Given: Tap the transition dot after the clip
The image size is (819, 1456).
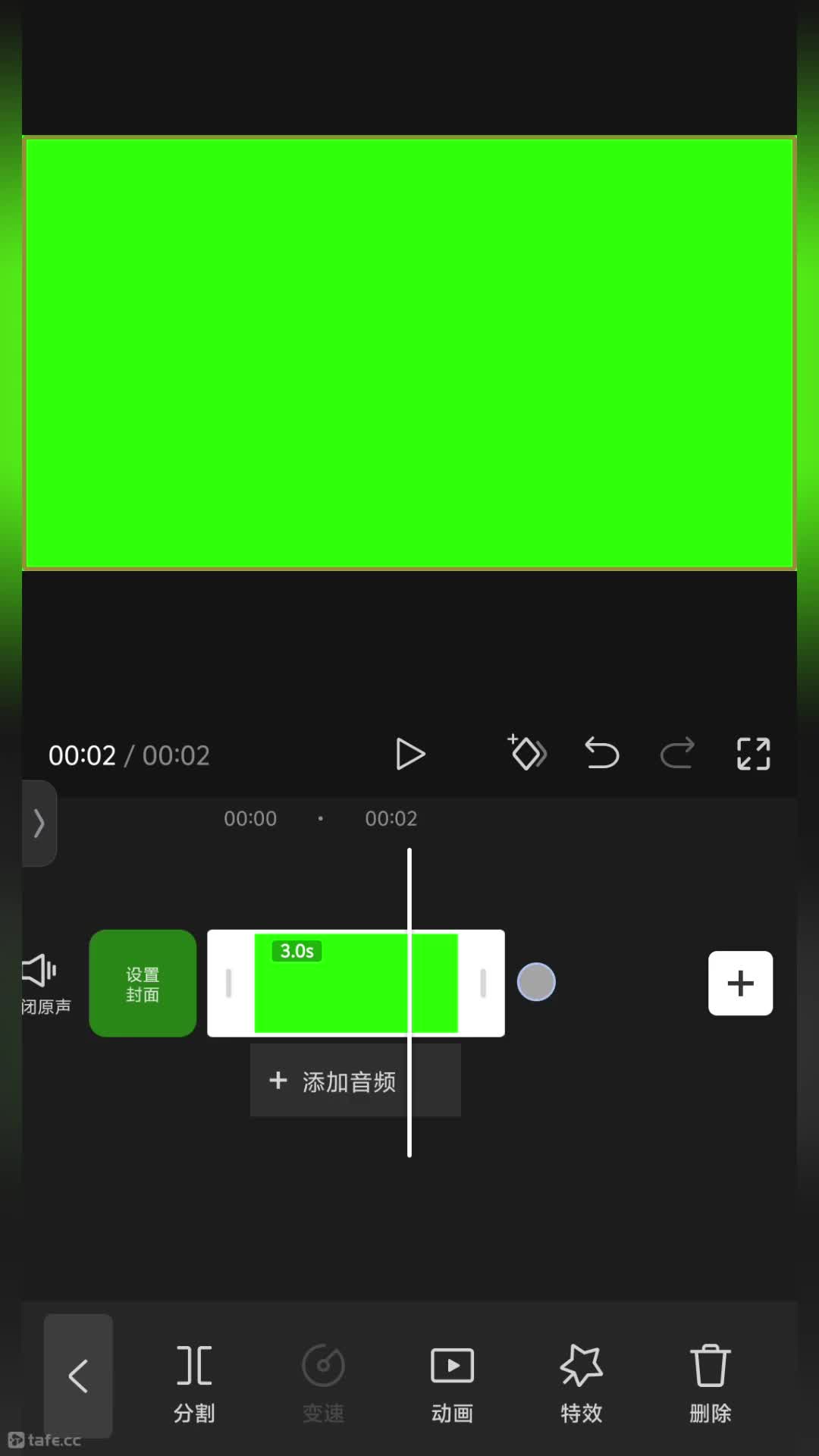Looking at the screenshot, I should click(x=536, y=982).
